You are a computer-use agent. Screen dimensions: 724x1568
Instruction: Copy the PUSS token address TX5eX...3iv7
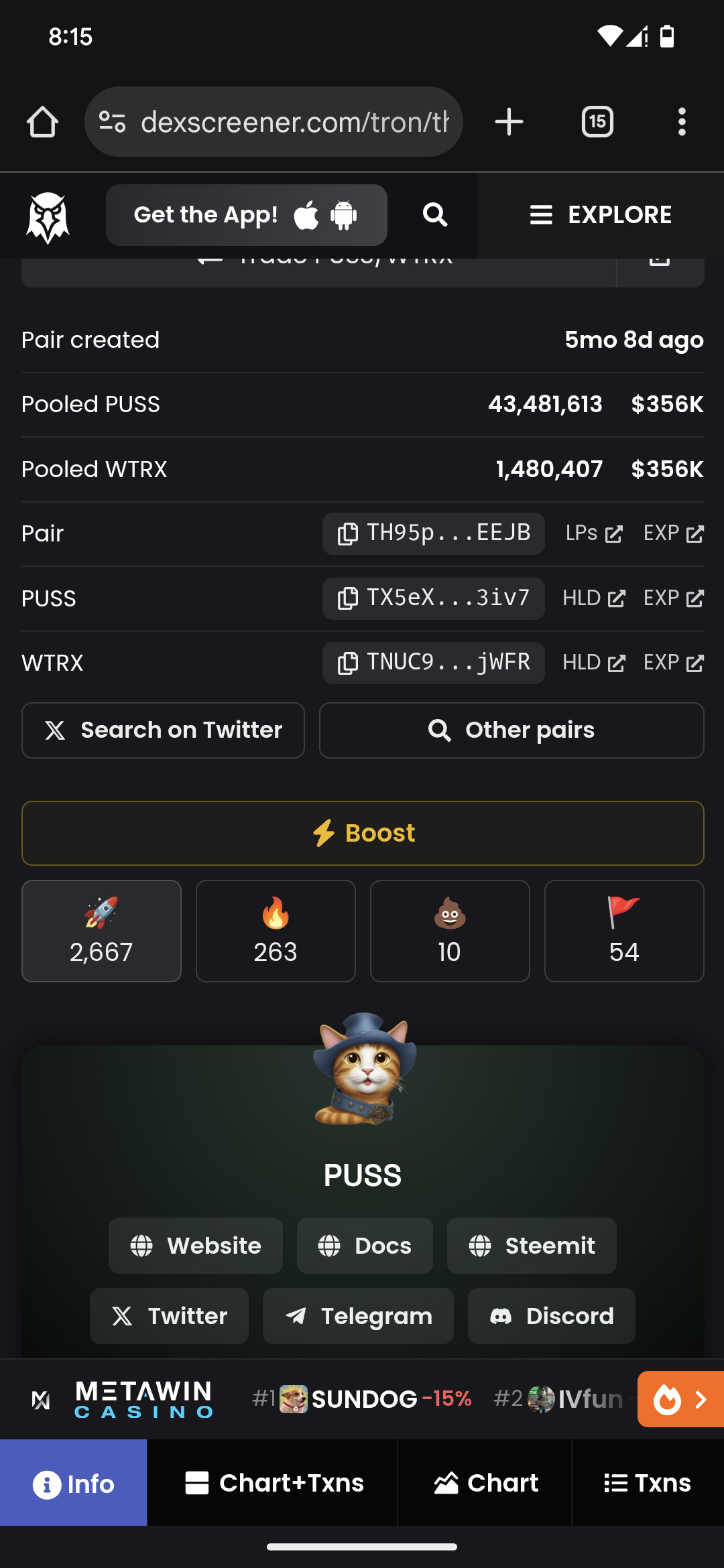tap(433, 598)
